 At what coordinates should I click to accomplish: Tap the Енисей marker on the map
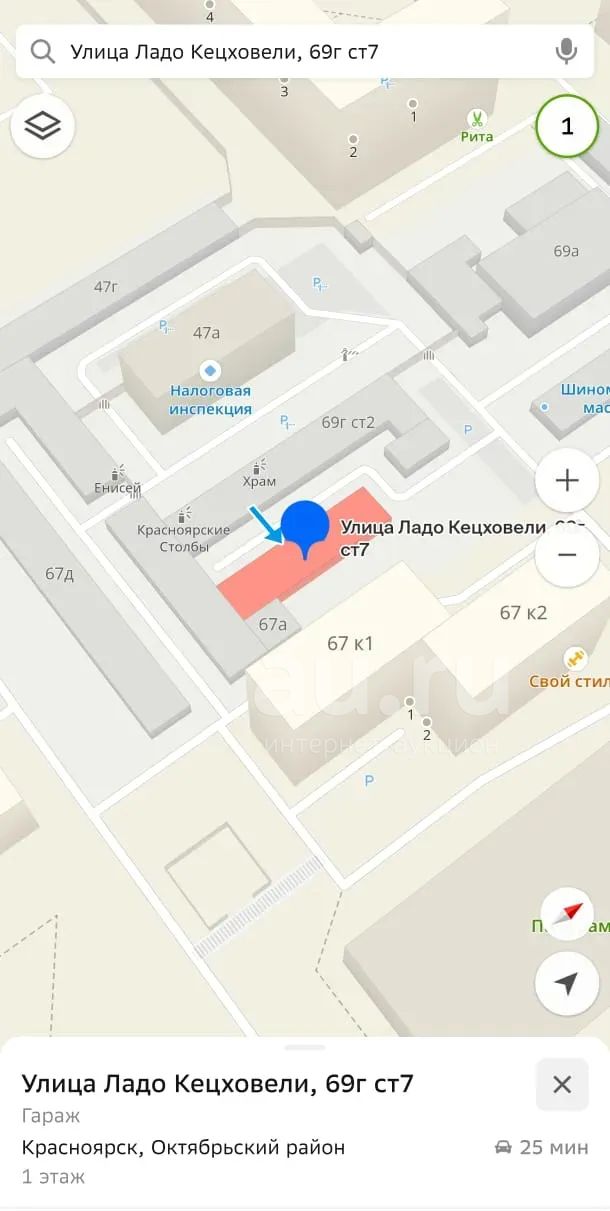coord(118,480)
